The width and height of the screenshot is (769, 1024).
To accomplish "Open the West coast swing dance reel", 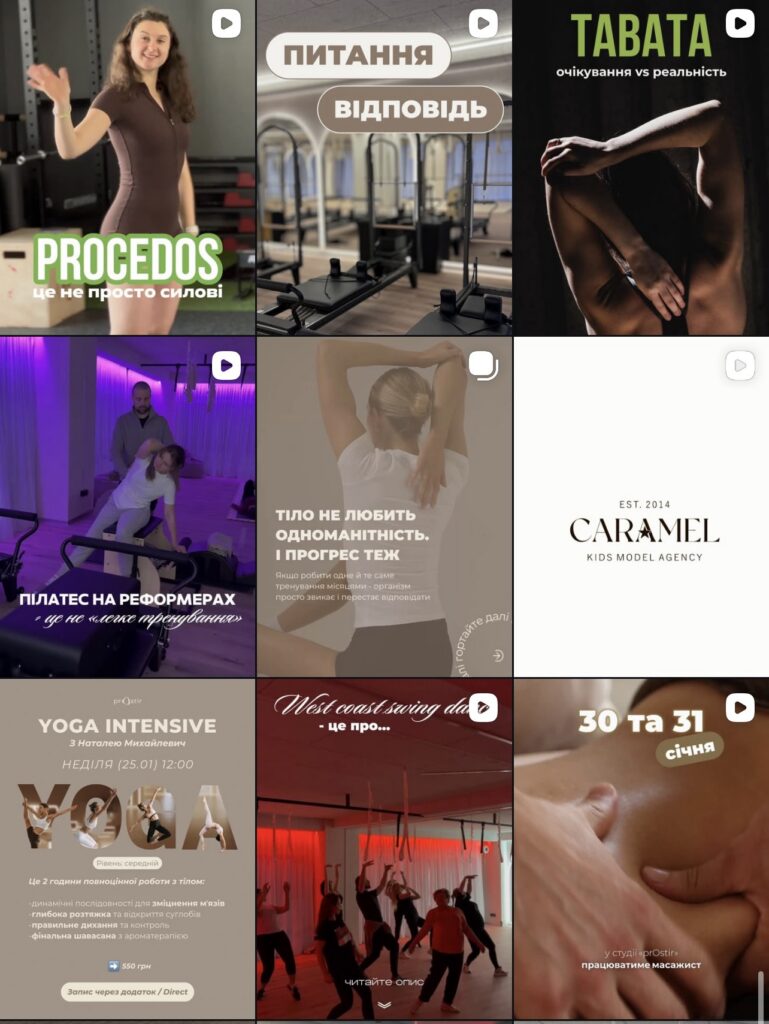I will 384,848.
